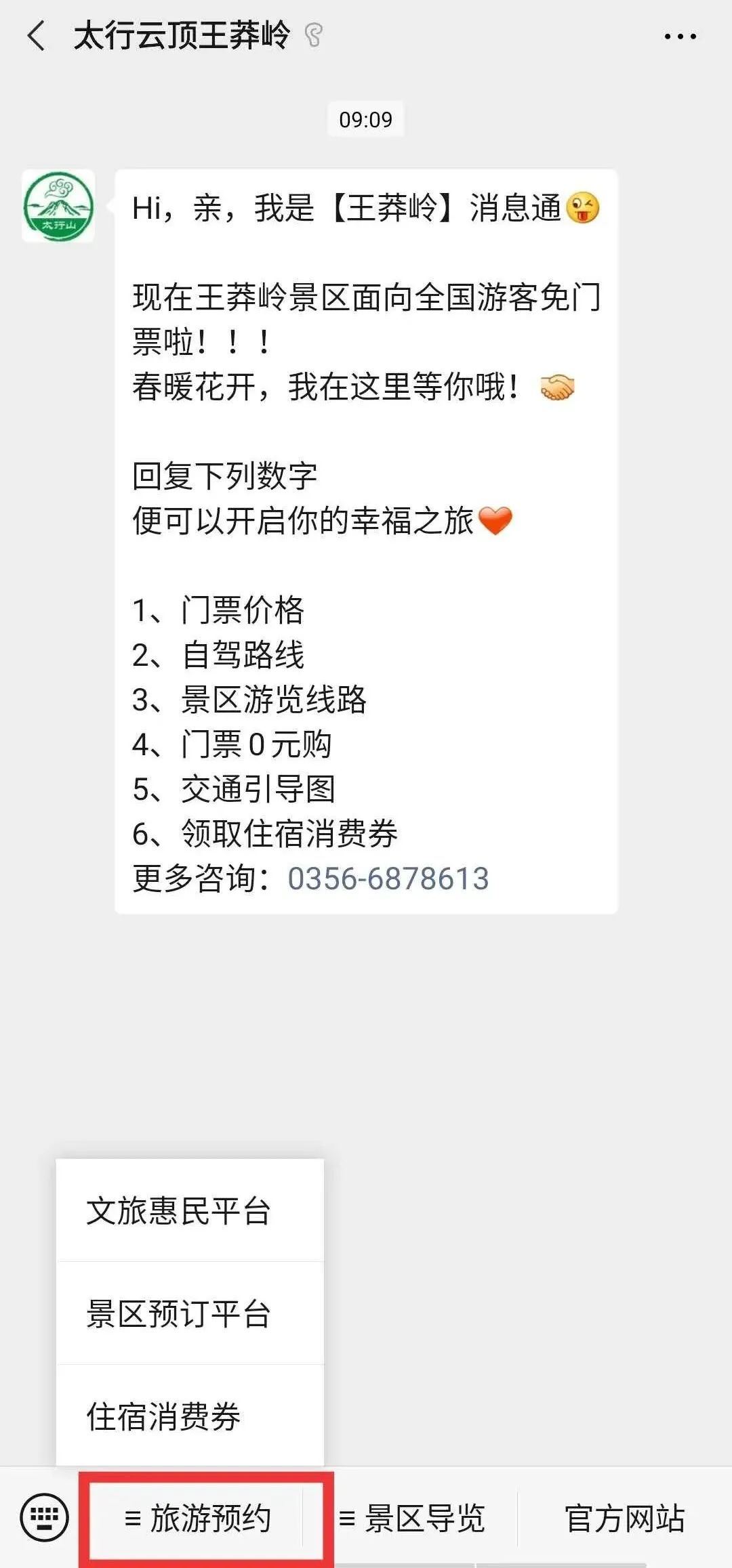The image size is (732, 1568).
Task: Collapse the 旅游预约 menu
Action: 198,1518
